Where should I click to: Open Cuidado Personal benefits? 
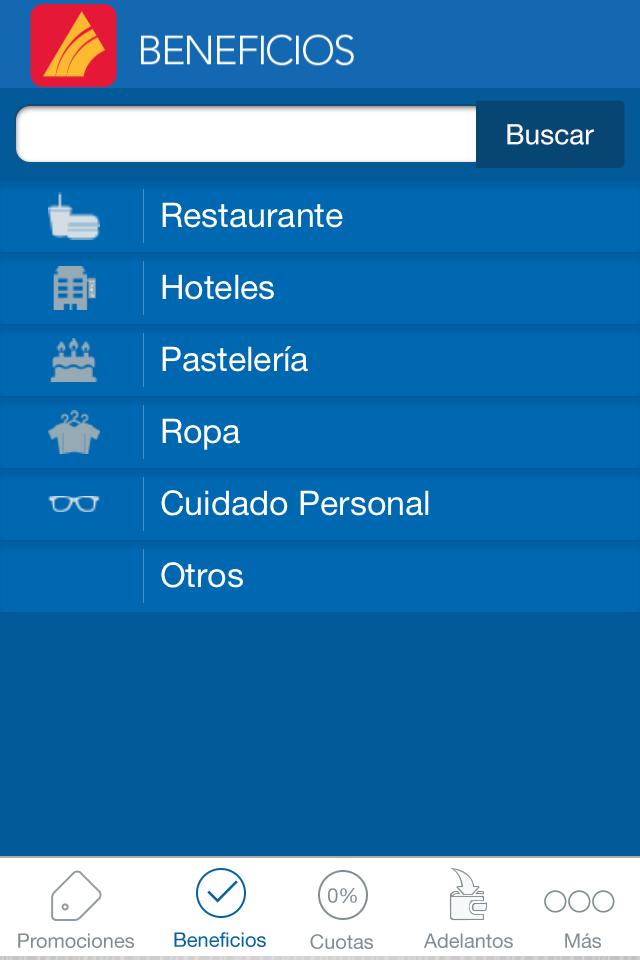pos(320,504)
